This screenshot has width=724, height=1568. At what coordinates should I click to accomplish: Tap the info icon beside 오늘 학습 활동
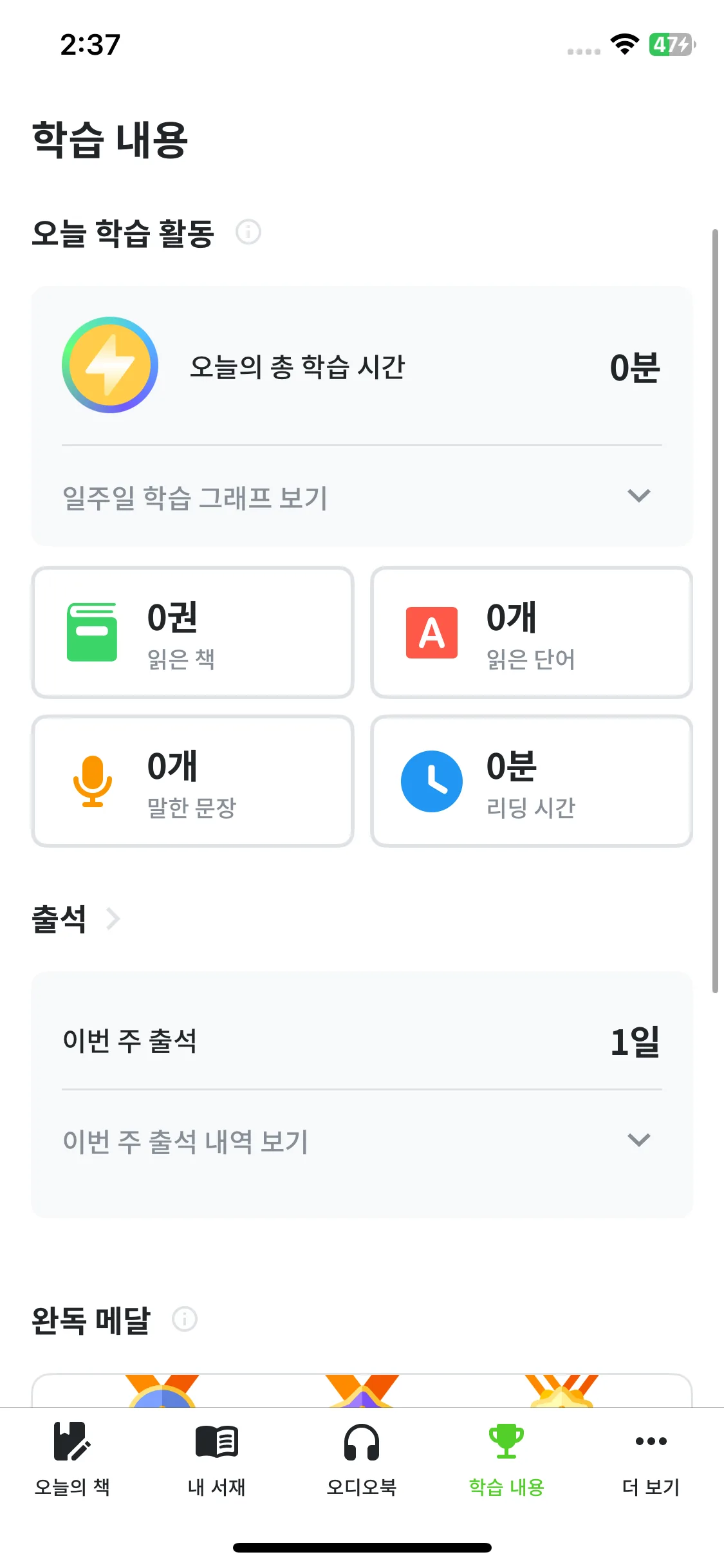tap(248, 233)
